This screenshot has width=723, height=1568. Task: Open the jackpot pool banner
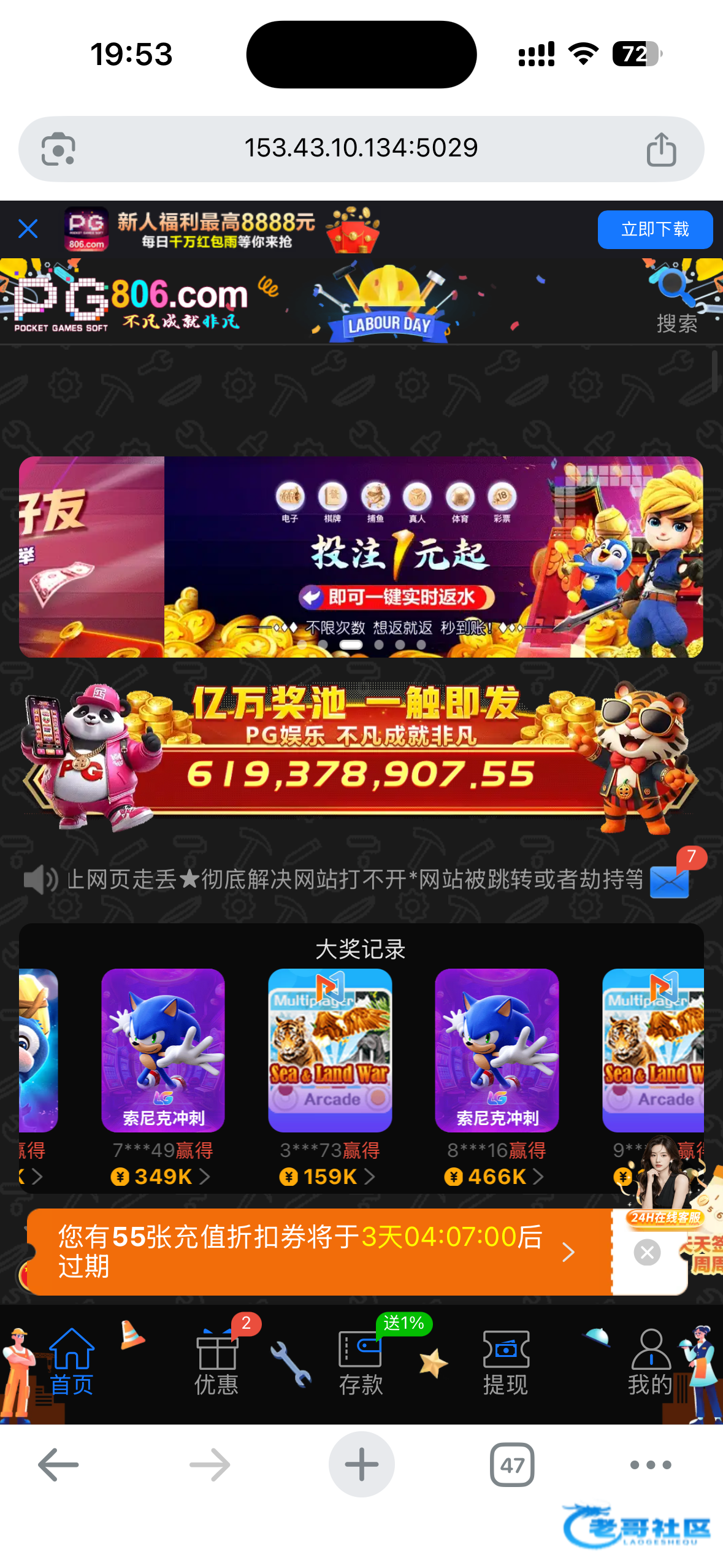point(361,758)
